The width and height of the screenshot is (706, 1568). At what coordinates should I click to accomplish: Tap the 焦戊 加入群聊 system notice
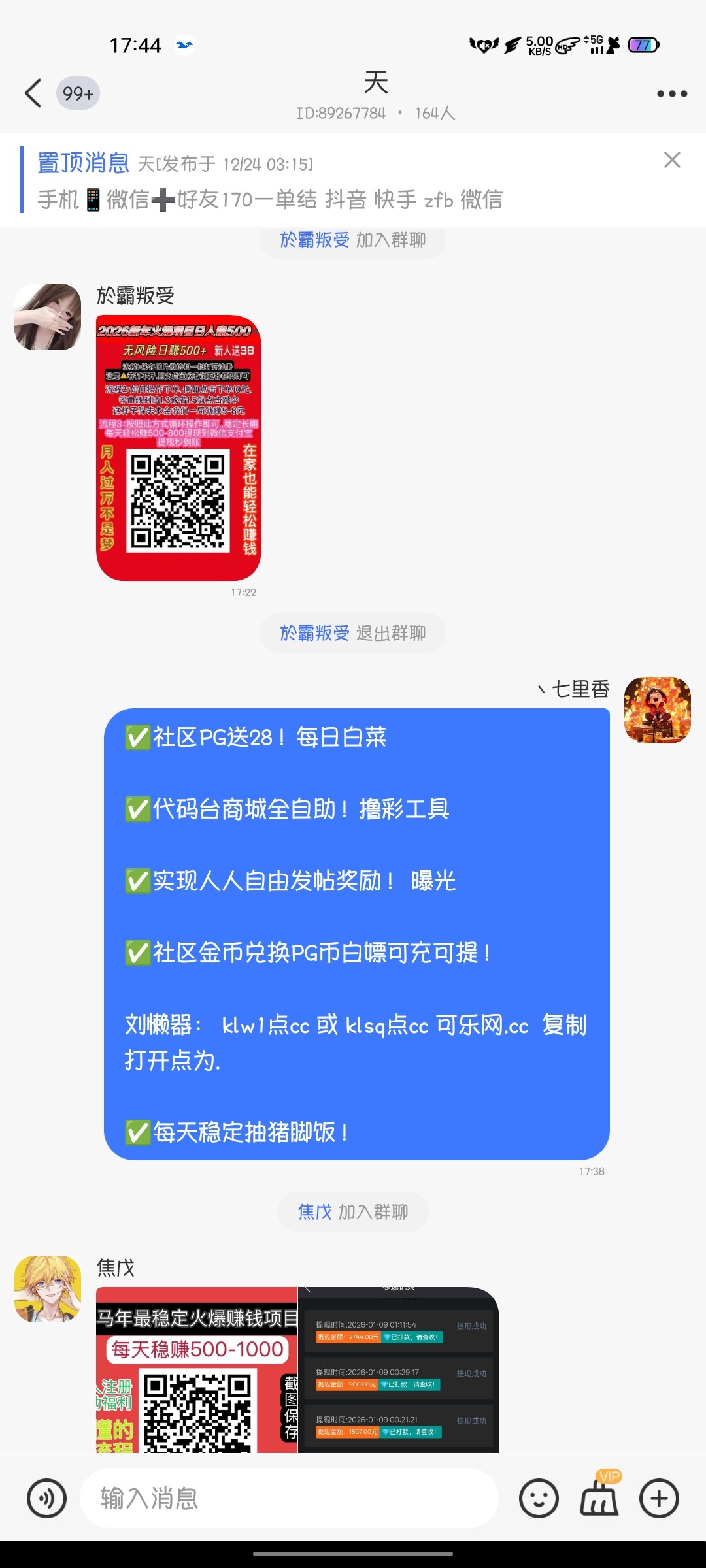pos(353,1211)
